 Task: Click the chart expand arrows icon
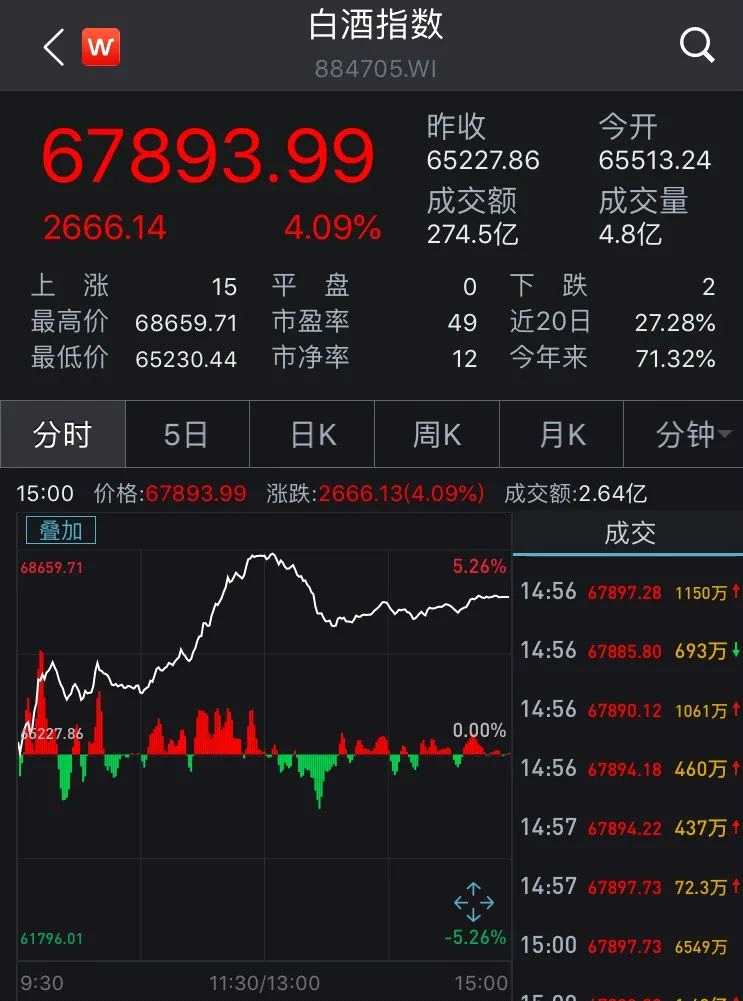(x=474, y=903)
